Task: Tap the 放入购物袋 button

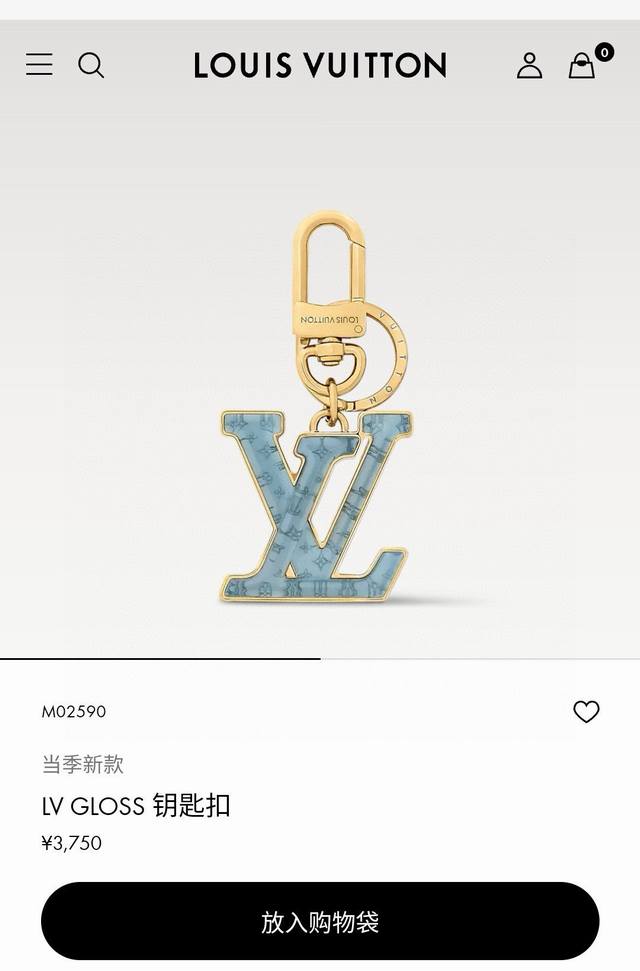Action: point(320,921)
